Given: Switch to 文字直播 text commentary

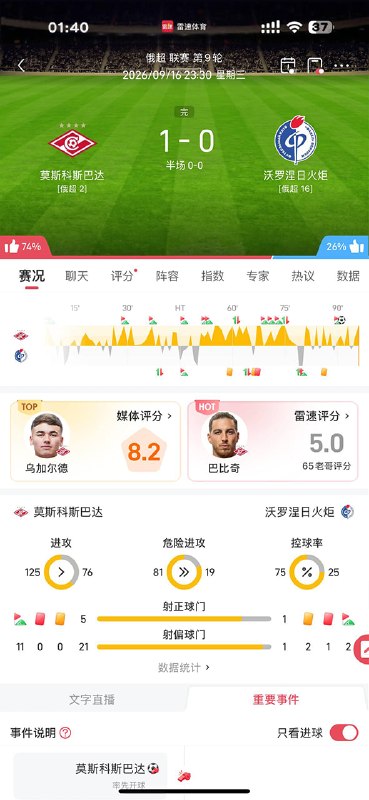Looking at the screenshot, I should pos(92,699).
